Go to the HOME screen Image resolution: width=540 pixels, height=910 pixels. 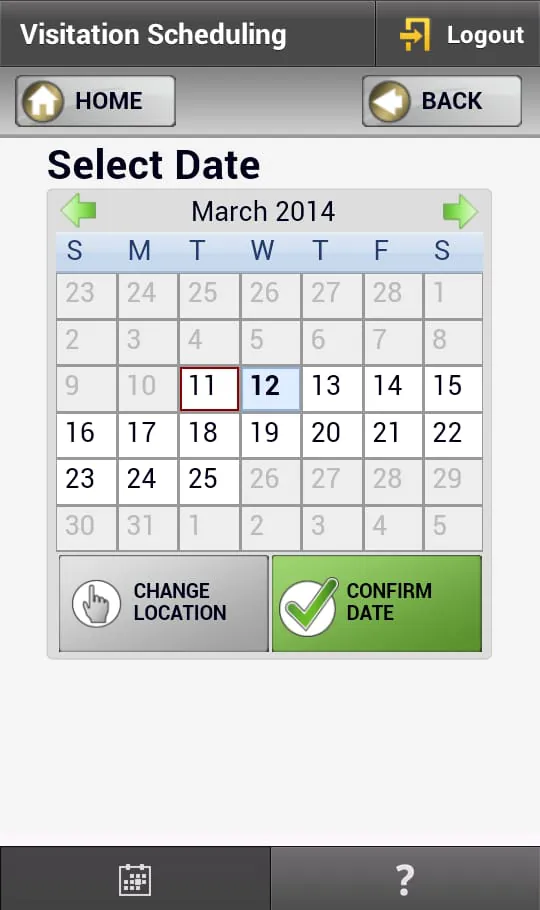point(95,101)
